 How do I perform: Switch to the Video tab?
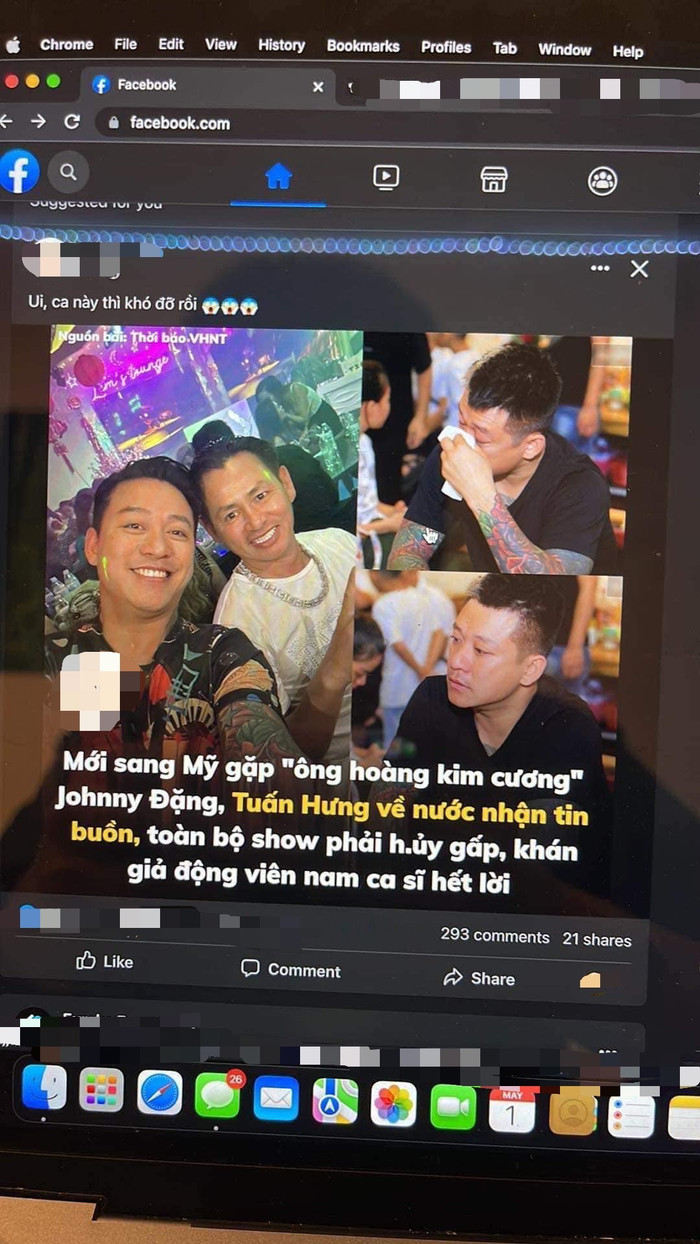386,178
